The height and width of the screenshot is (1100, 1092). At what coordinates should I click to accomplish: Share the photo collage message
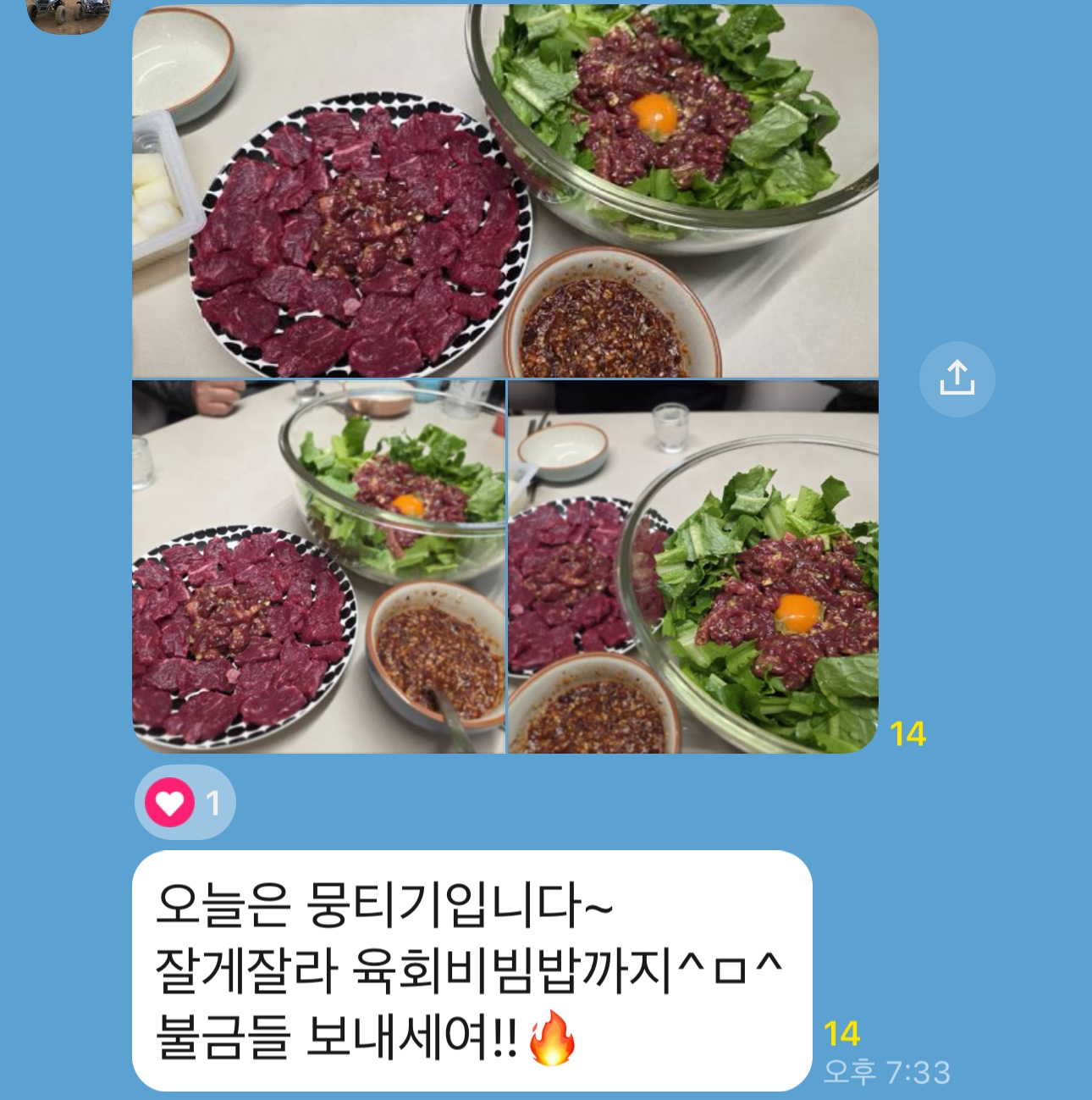957,379
